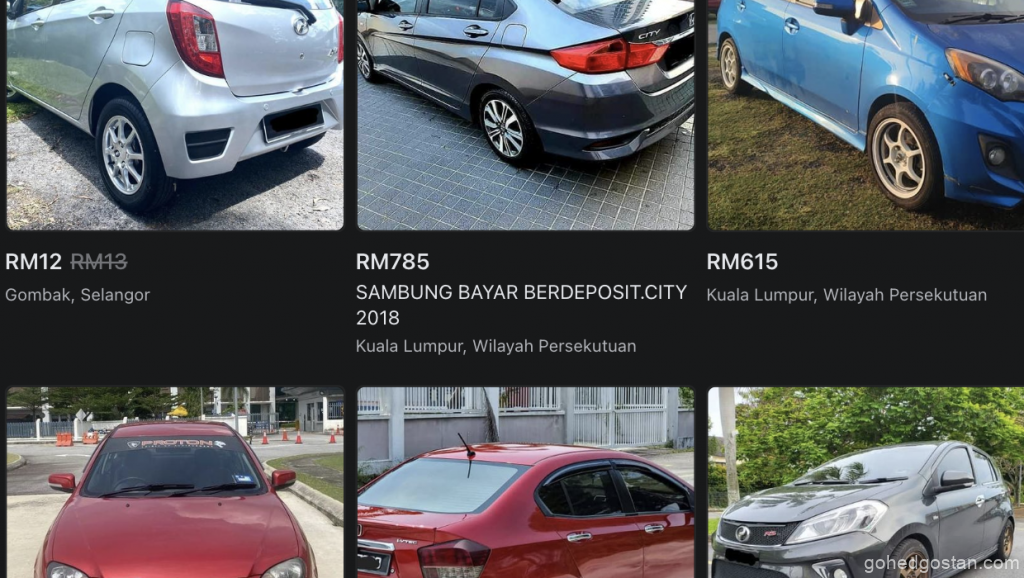Open the RM785 Sambung Bayar City 2018 listing

pos(525,115)
